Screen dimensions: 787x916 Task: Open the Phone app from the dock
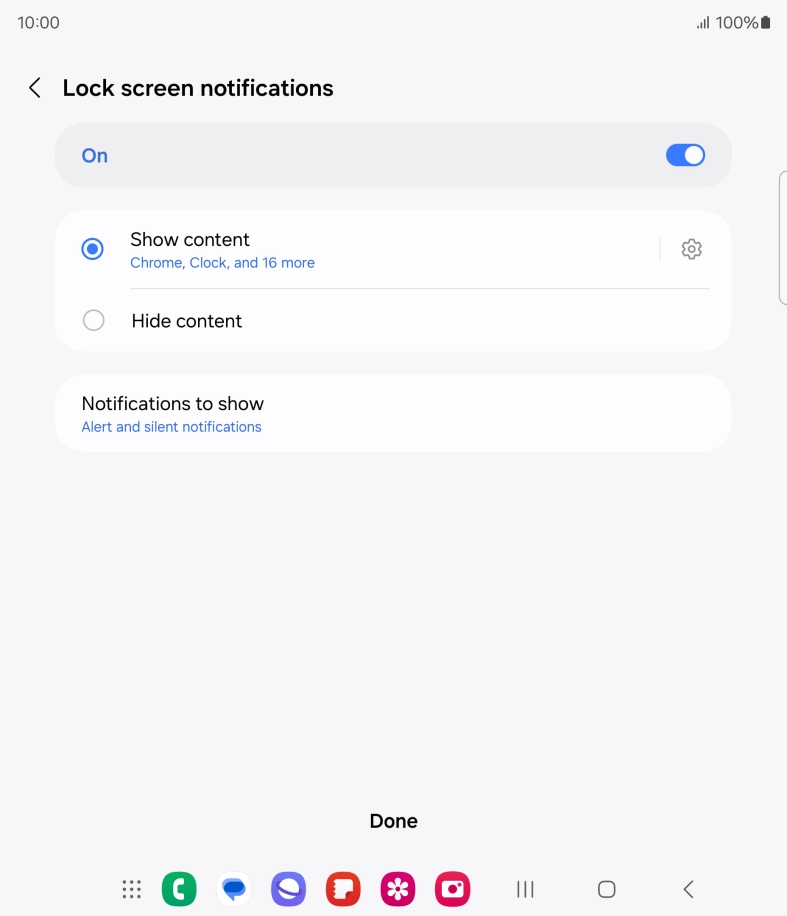[179, 888]
